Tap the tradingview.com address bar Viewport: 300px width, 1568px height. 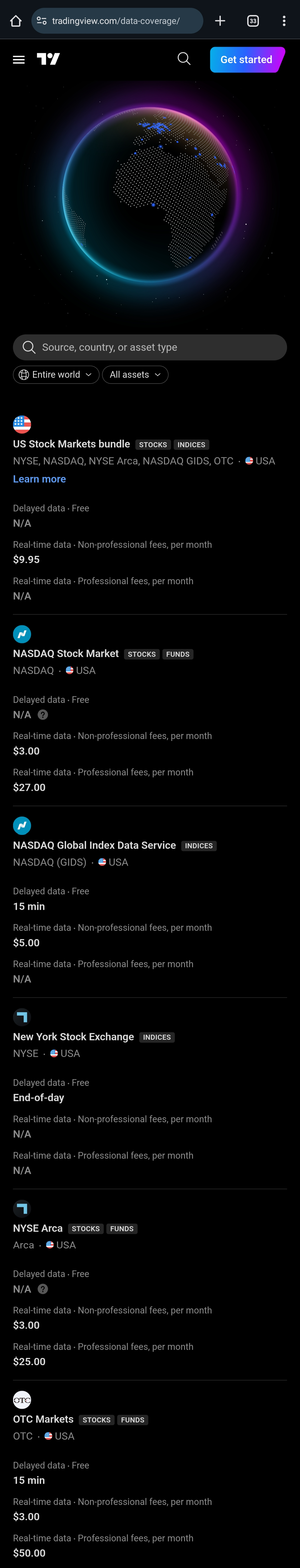click(x=117, y=21)
